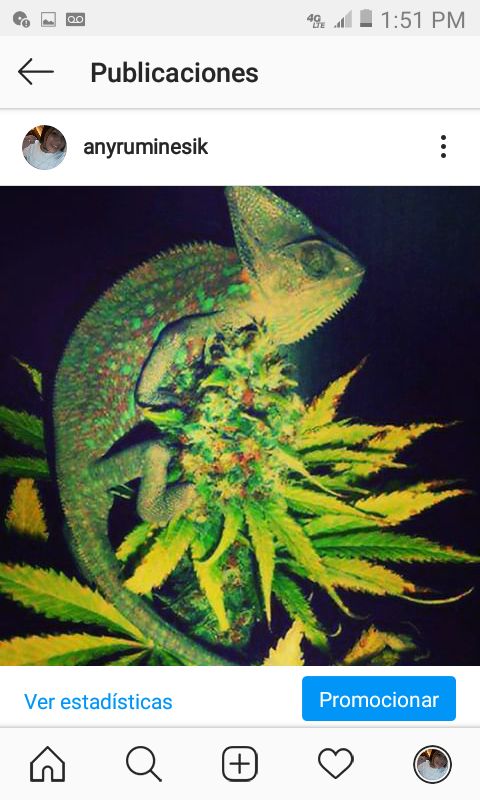Create a new post with plus icon
The image size is (480, 800).
pyautogui.click(x=240, y=764)
